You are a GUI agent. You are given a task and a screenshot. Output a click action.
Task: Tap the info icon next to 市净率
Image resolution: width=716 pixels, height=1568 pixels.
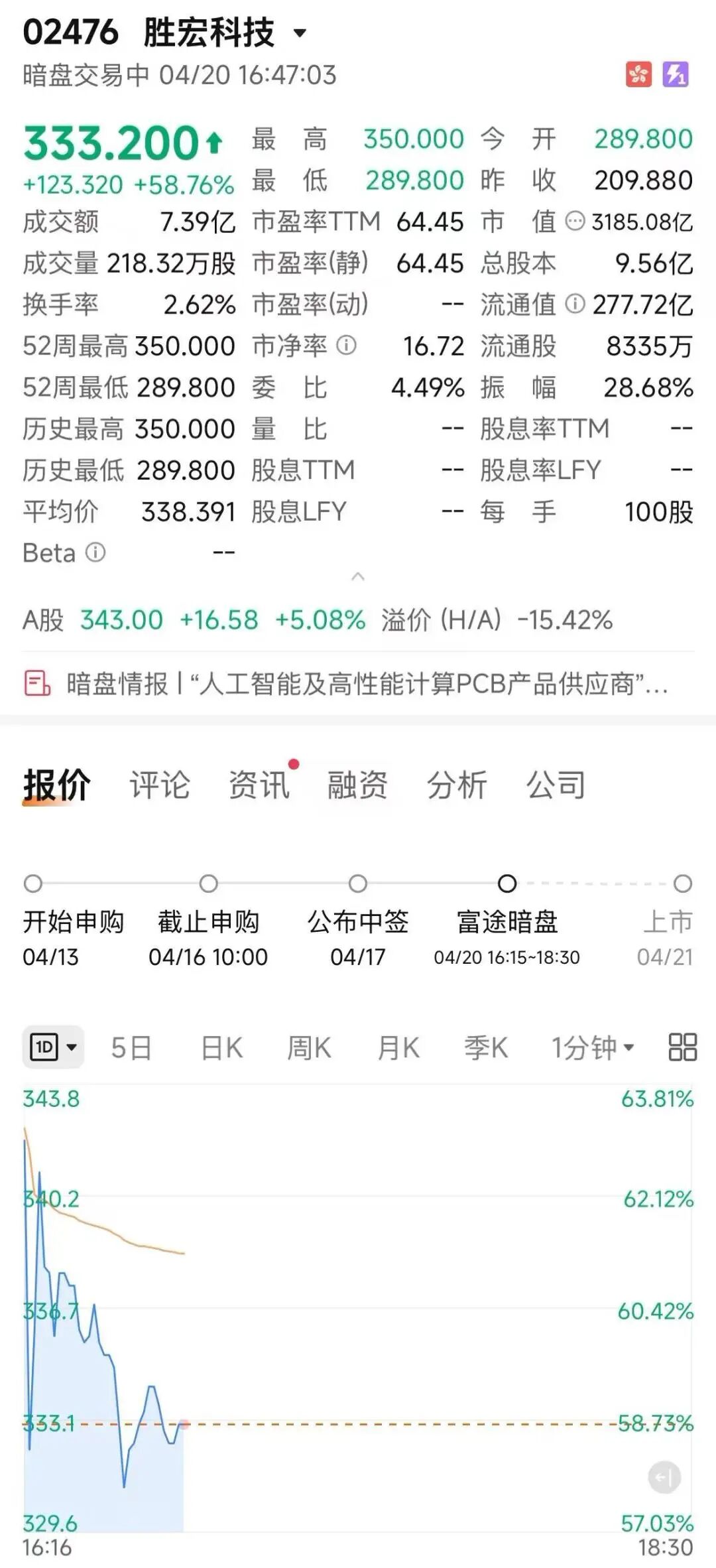(346, 345)
